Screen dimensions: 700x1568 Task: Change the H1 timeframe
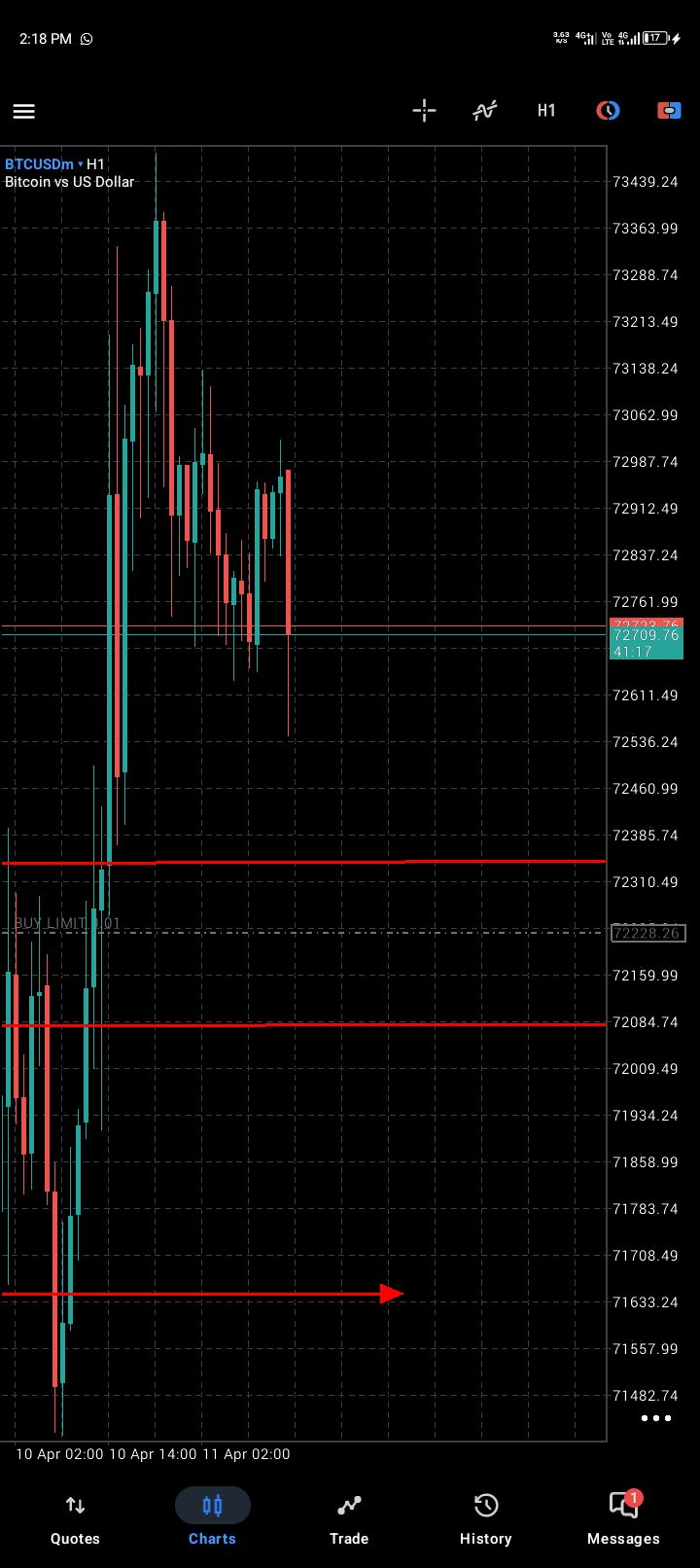(546, 111)
